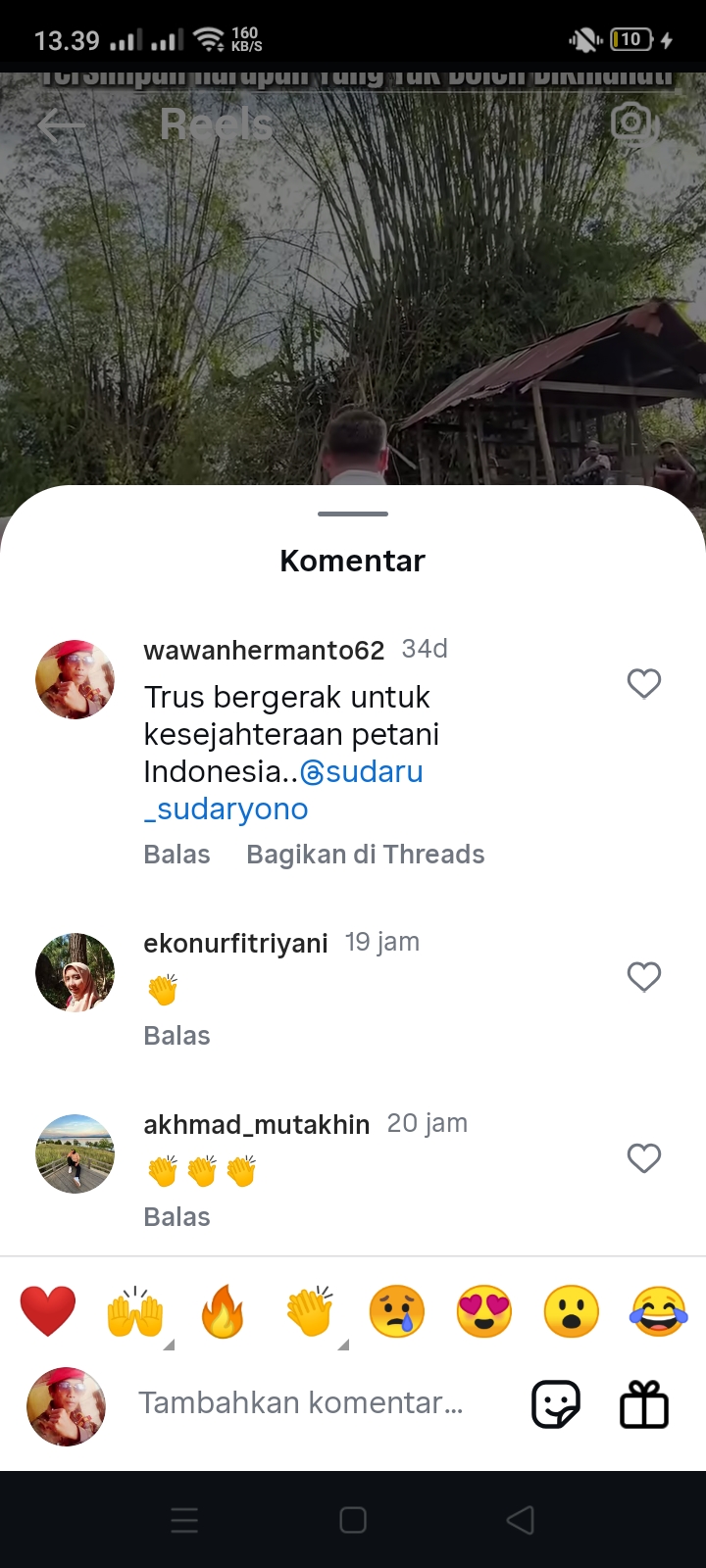Open ekonurfitriyani's profile picture
This screenshot has height=1568, width=706.
pos(75,972)
